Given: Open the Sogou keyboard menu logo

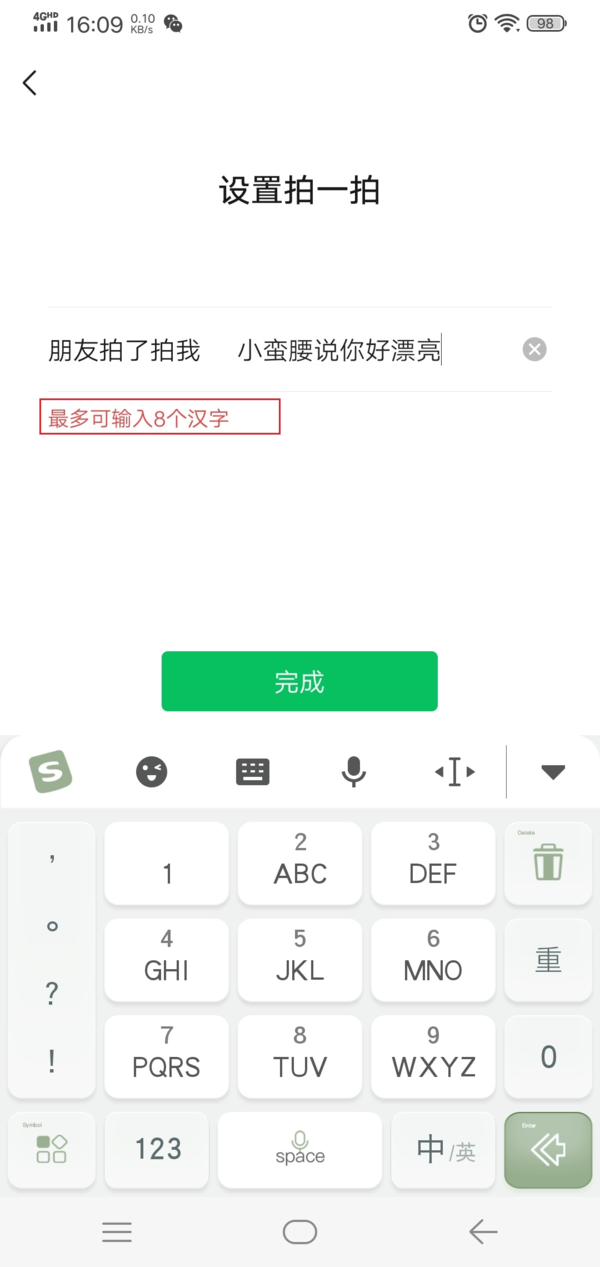Looking at the screenshot, I should [x=51, y=772].
